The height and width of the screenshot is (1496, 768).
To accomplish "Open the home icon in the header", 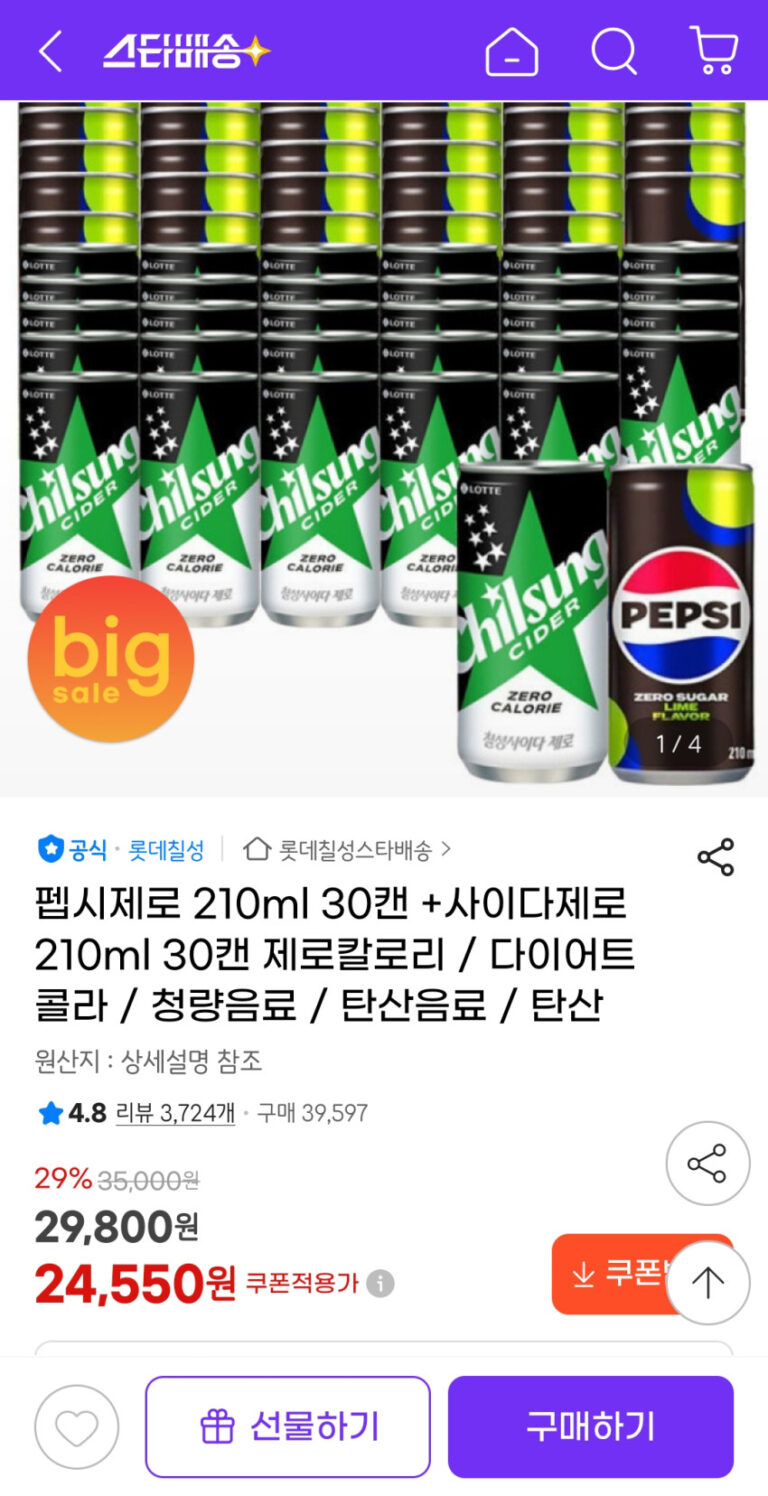I will pos(511,51).
